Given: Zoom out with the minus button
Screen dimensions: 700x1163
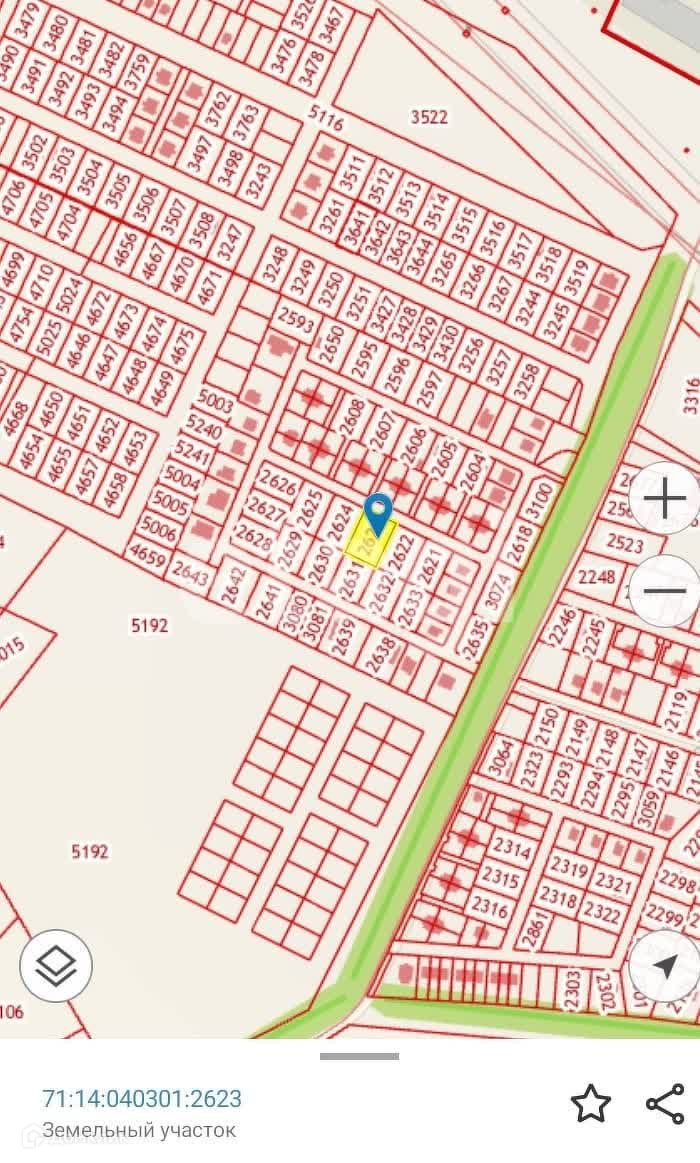Looking at the screenshot, I should click(x=664, y=591).
